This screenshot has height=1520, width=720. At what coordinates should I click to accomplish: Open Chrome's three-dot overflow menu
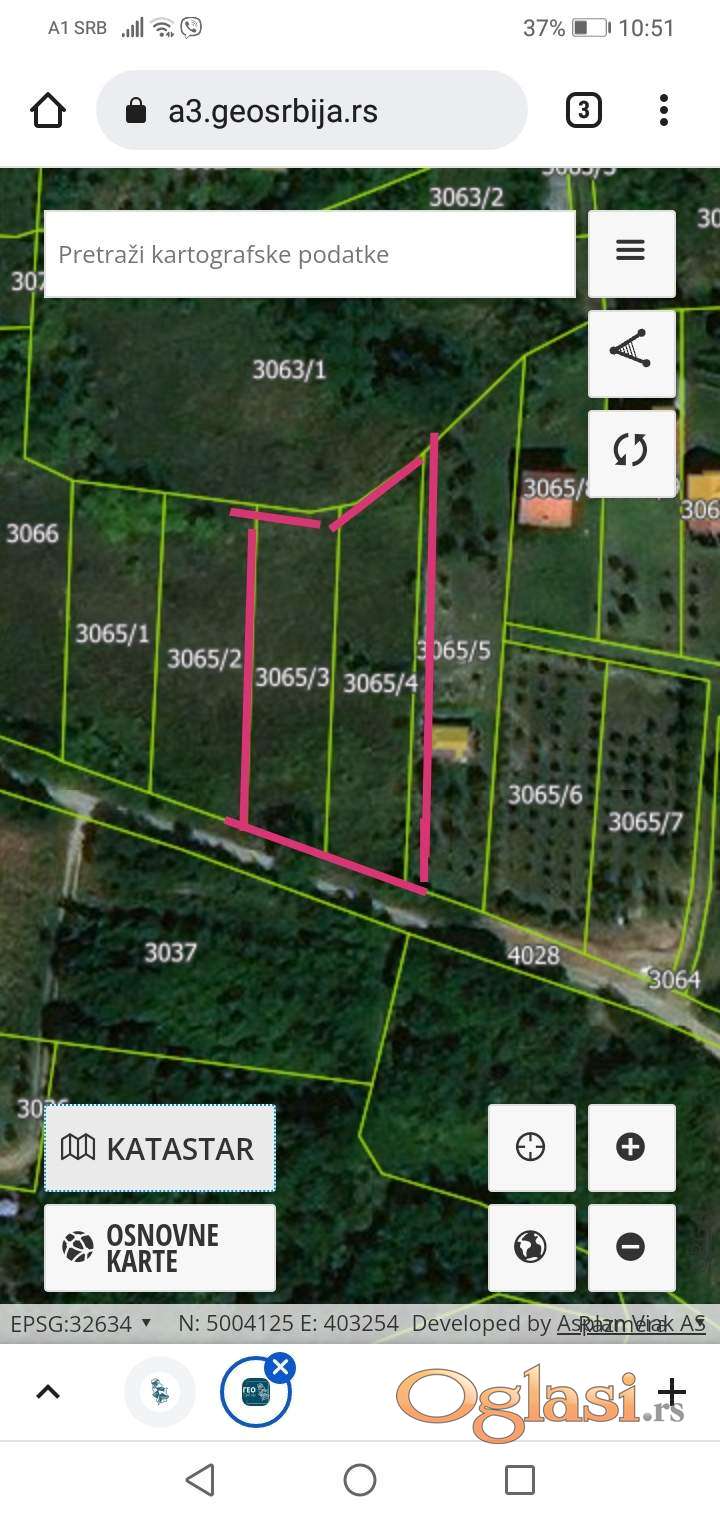[x=663, y=110]
